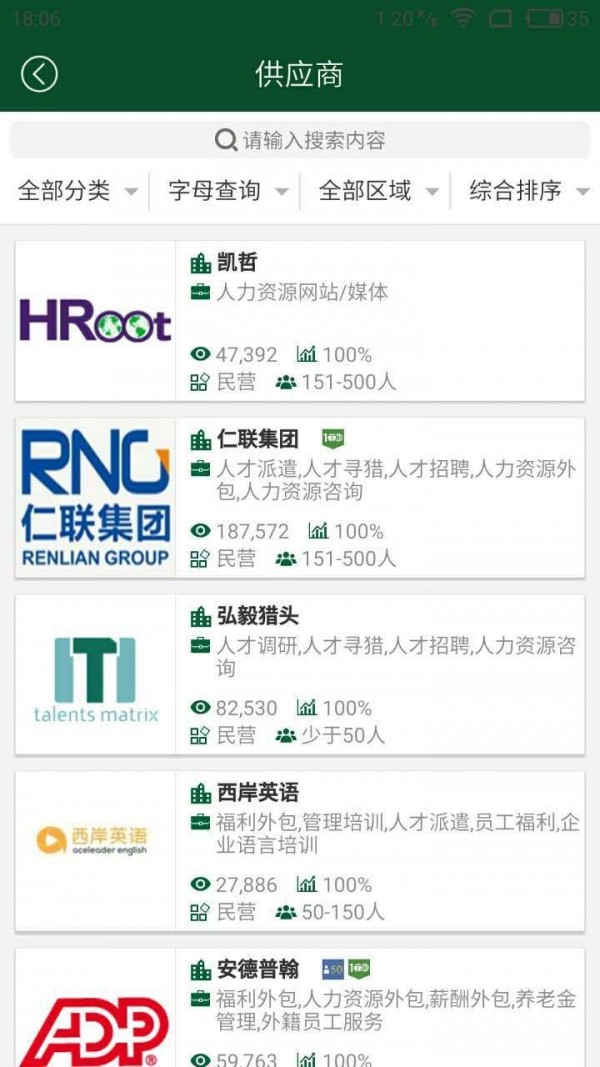Open the 安德普翰 supplier card

(x=300, y=1010)
